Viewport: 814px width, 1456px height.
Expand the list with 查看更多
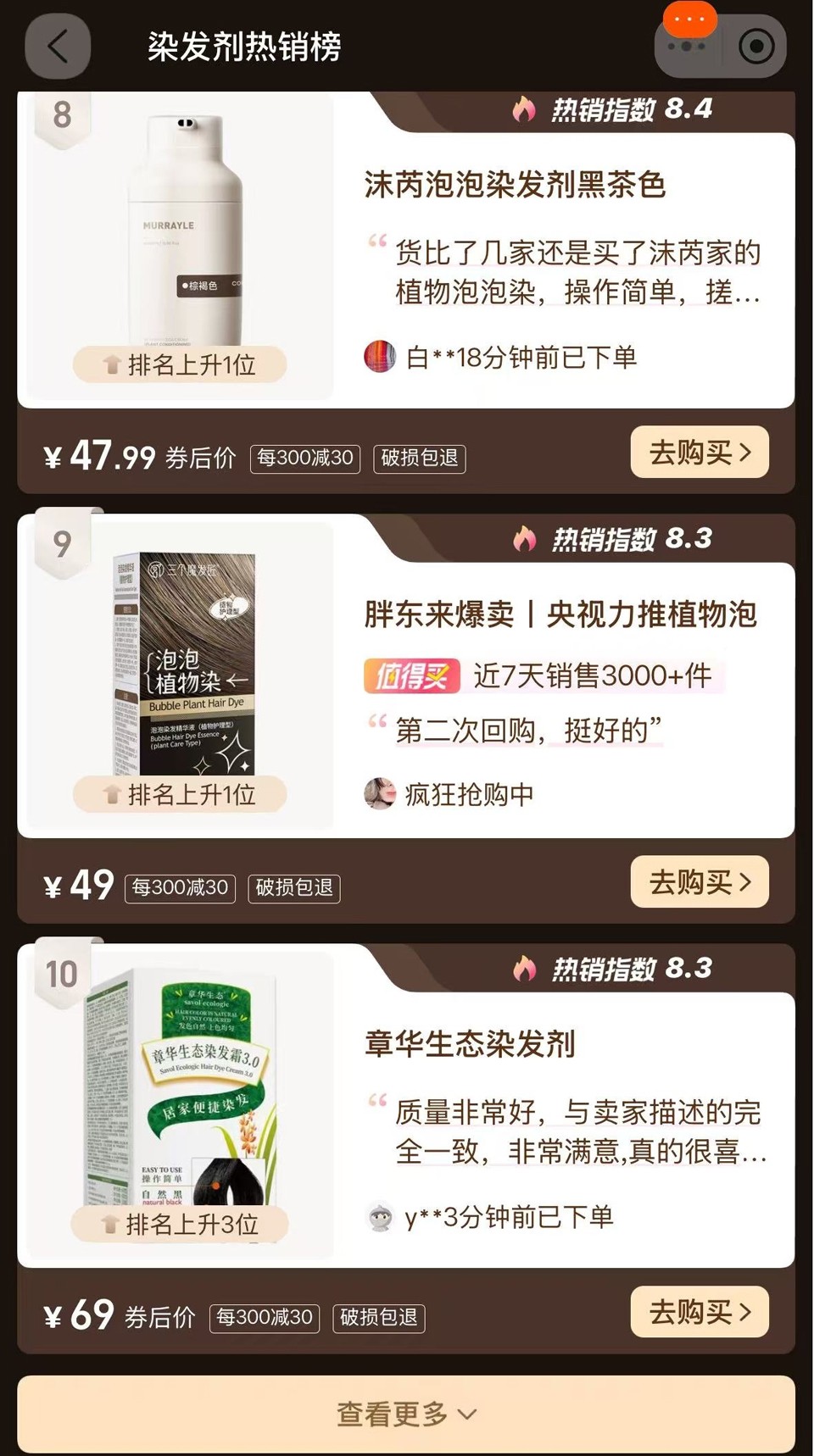click(406, 1414)
